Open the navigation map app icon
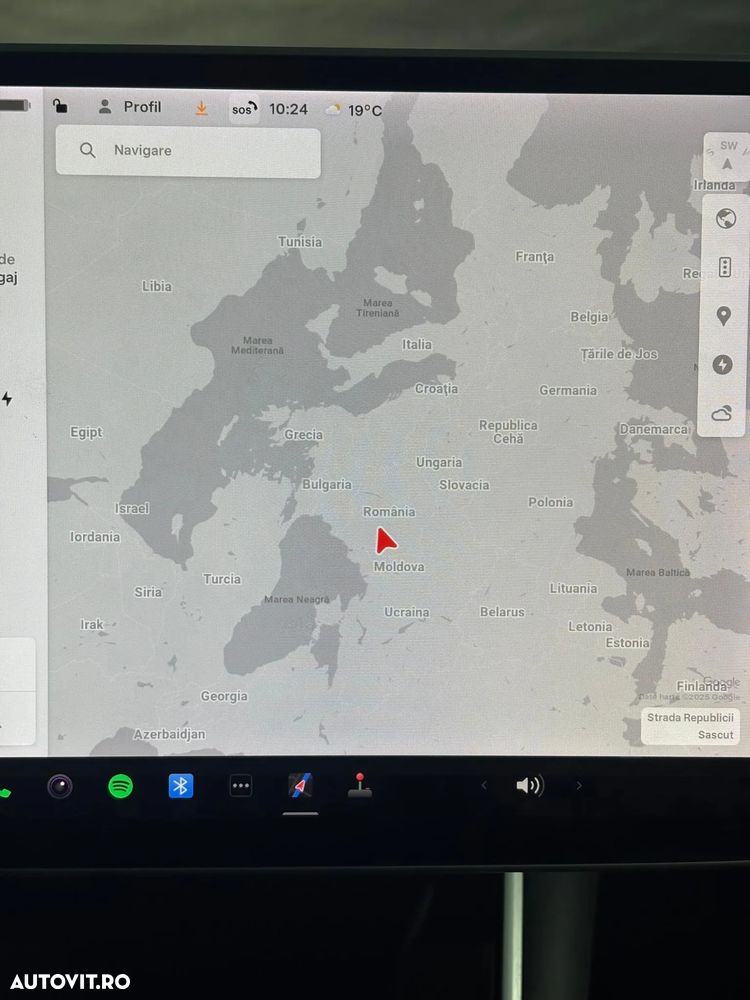The height and width of the screenshot is (1000, 750). click(300, 786)
